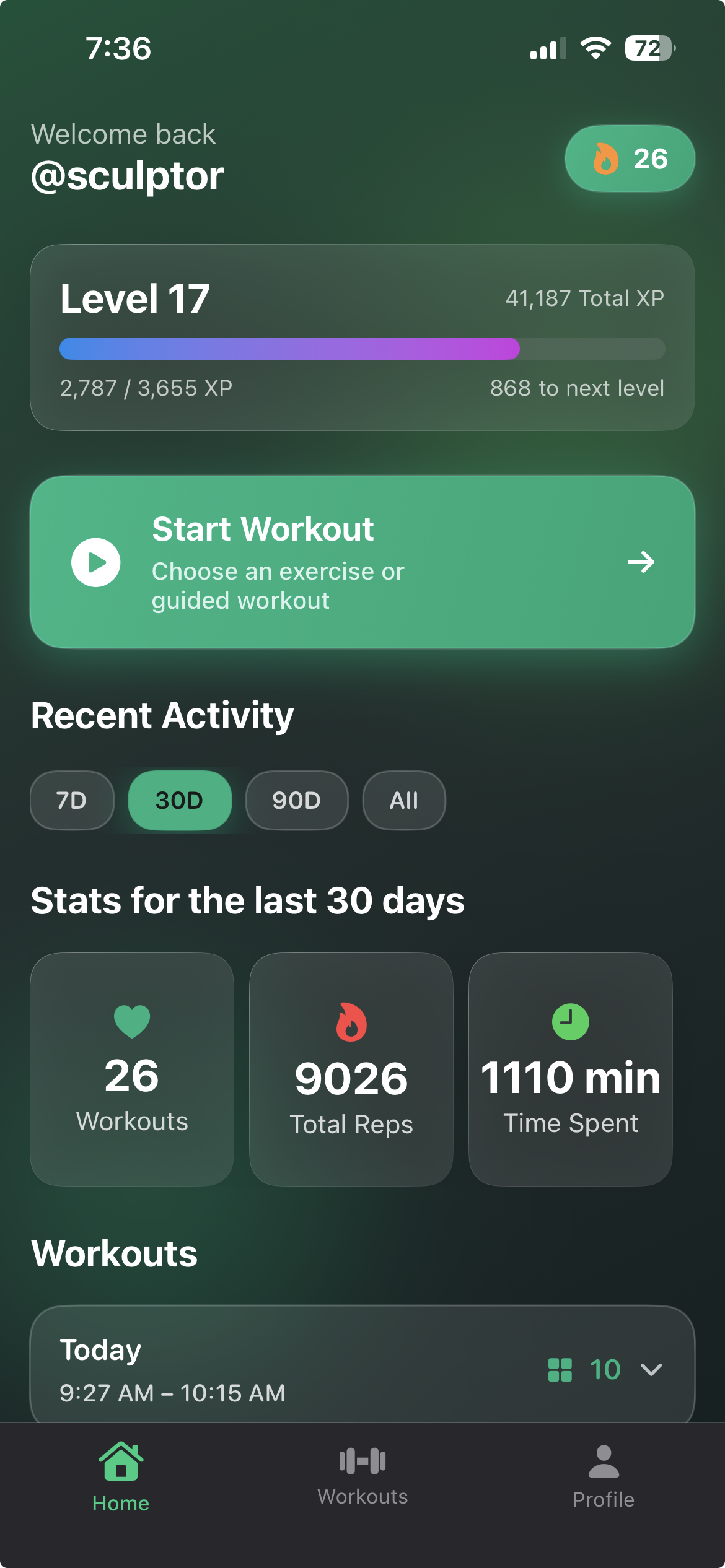Collapse the 30D filter selection

180,800
